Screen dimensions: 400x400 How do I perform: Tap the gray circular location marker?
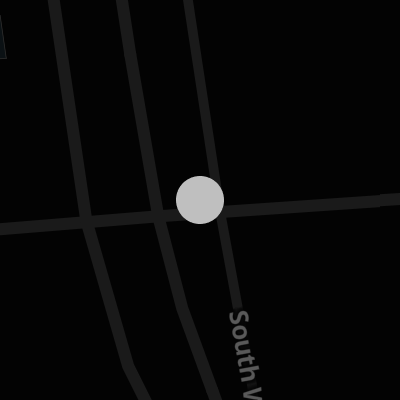(200, 200)
